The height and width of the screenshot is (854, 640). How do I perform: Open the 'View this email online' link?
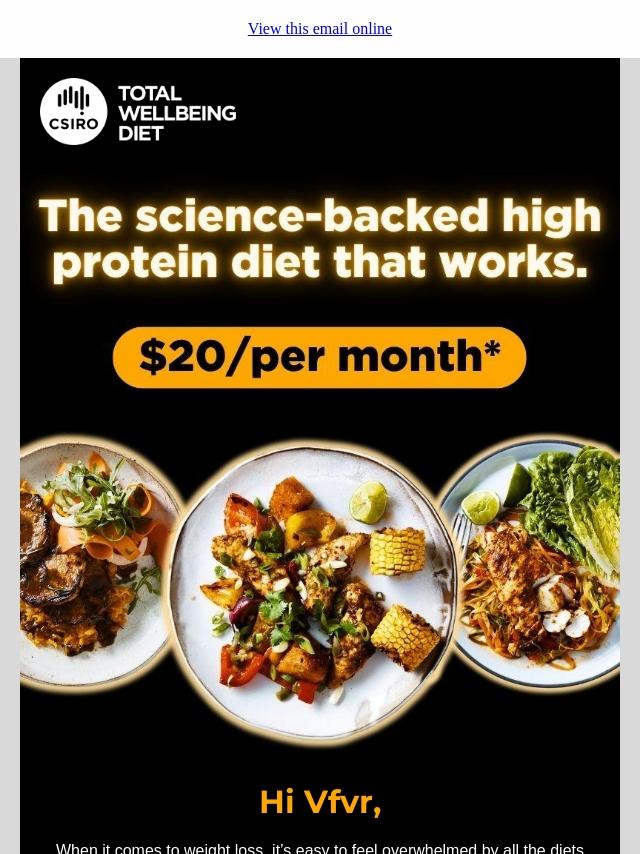click(x=320, y=29)
